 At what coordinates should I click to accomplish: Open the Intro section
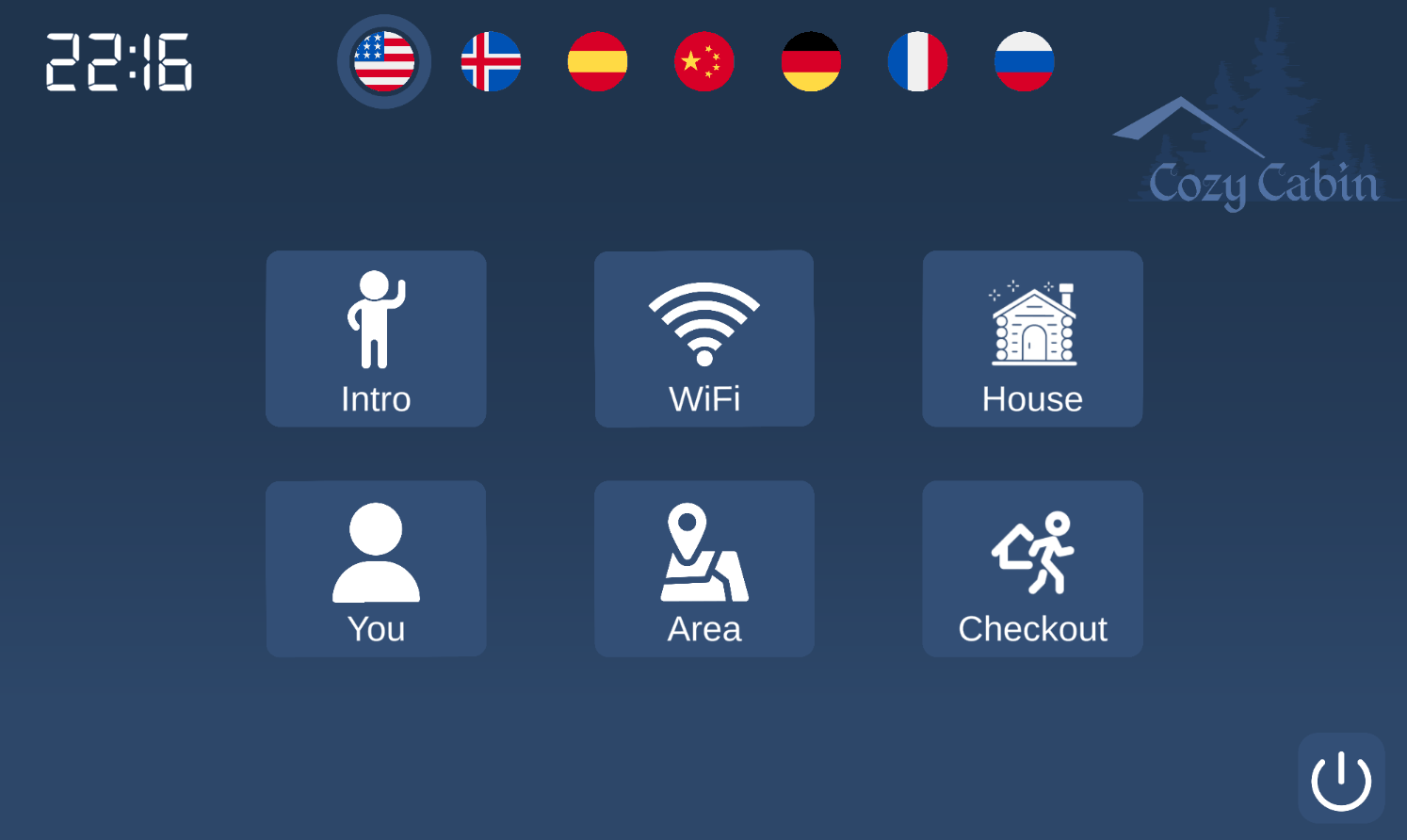376,339
